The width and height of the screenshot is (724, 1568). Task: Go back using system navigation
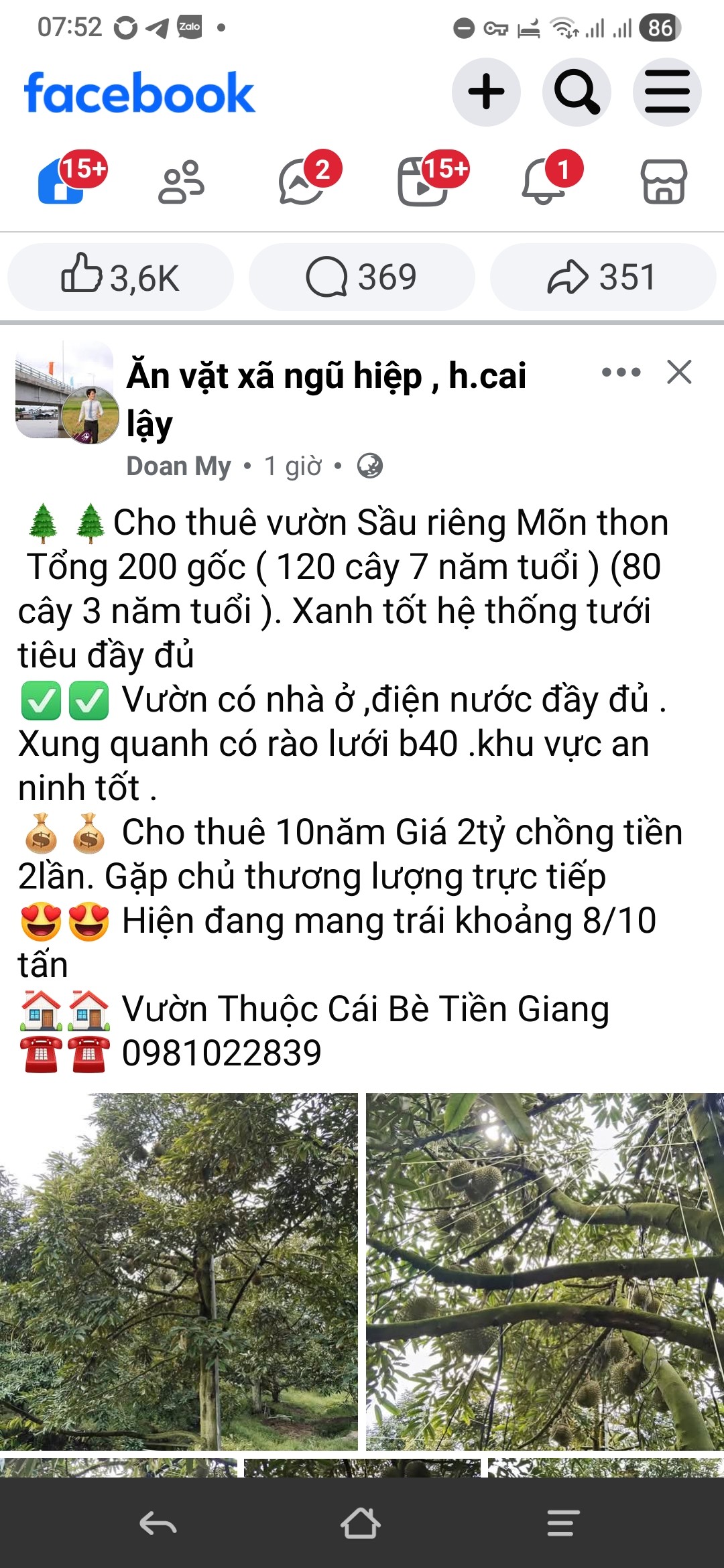pos(158,1523)
